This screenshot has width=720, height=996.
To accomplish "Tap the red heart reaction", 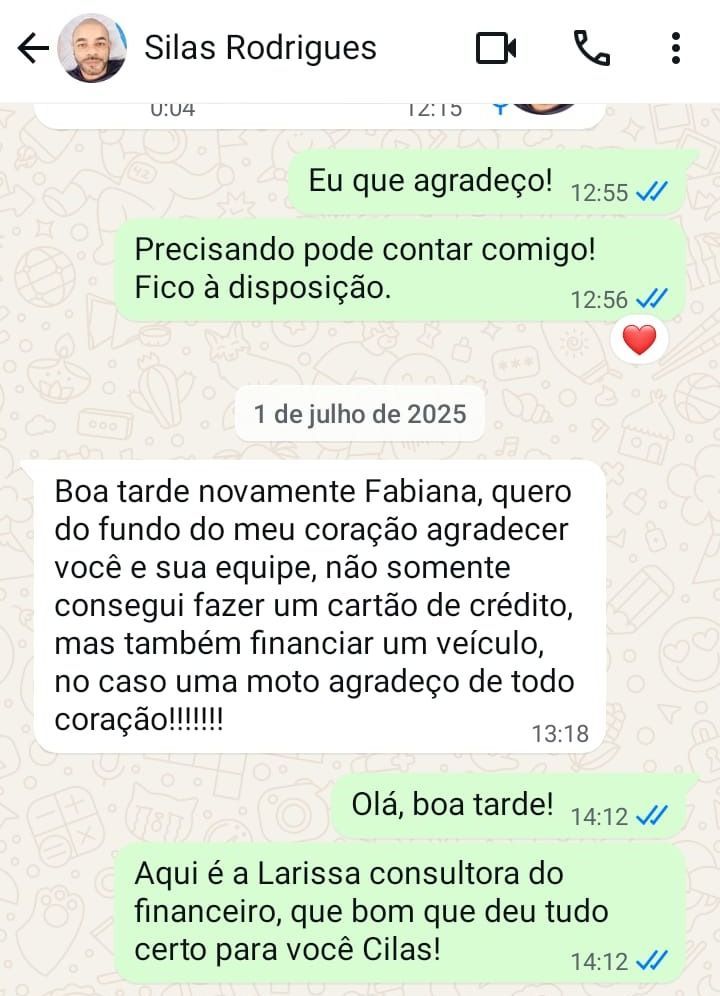I will [639, 341].
